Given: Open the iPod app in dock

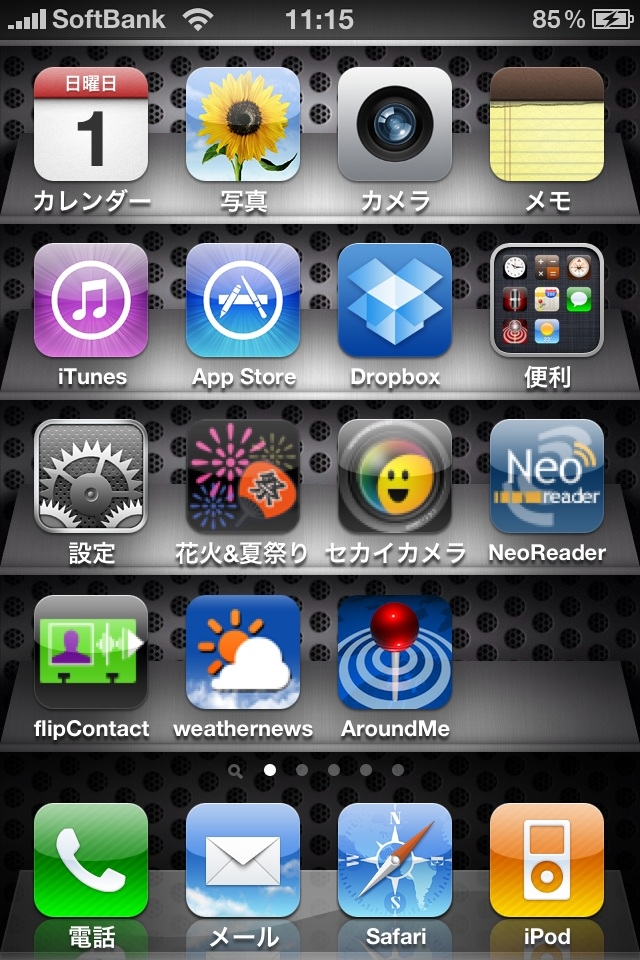Looking at the screenshot, I should pyautogui.click(x=547, y=860).
